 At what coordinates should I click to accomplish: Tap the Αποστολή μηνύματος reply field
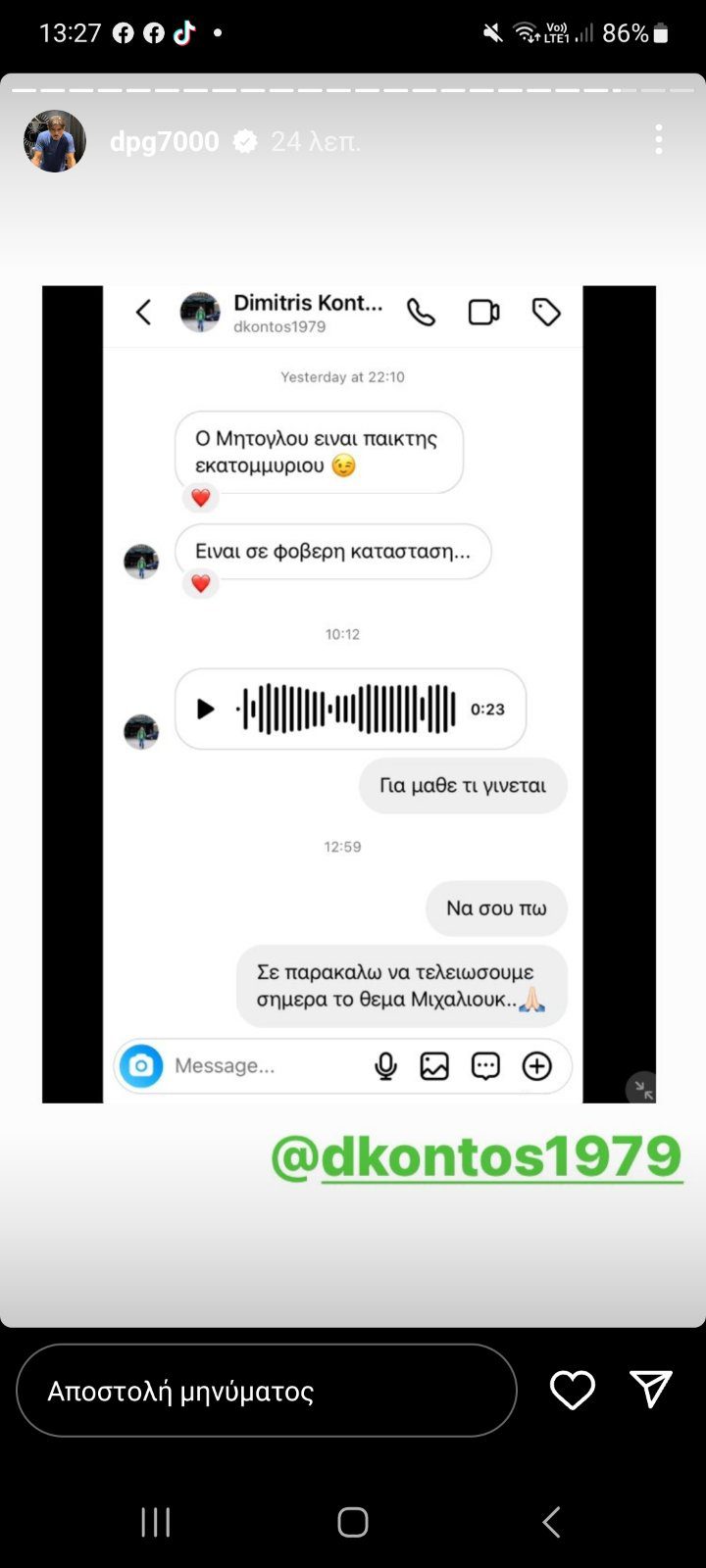point(266,1390)
